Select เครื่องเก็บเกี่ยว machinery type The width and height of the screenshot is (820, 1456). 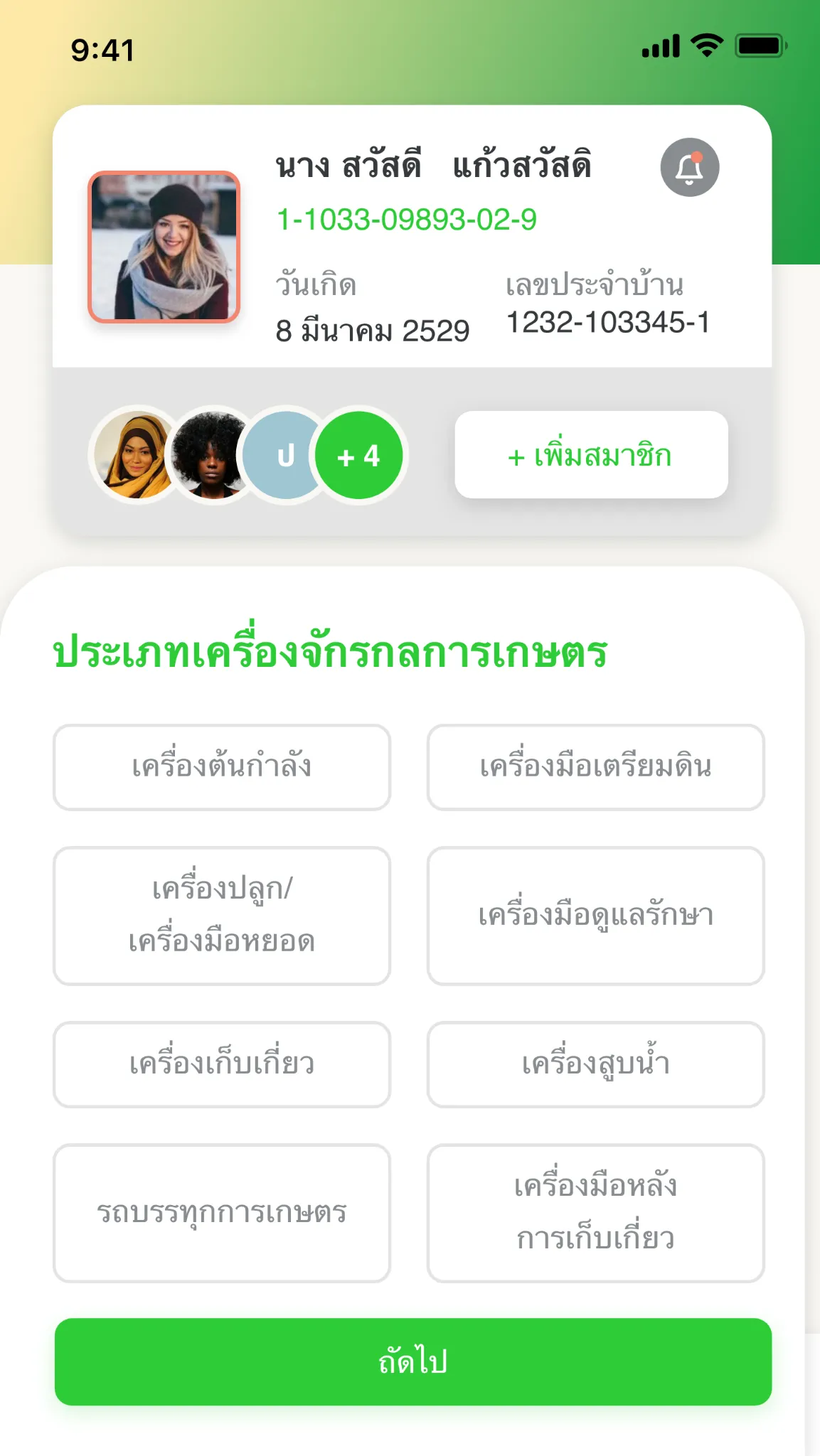222,1064
